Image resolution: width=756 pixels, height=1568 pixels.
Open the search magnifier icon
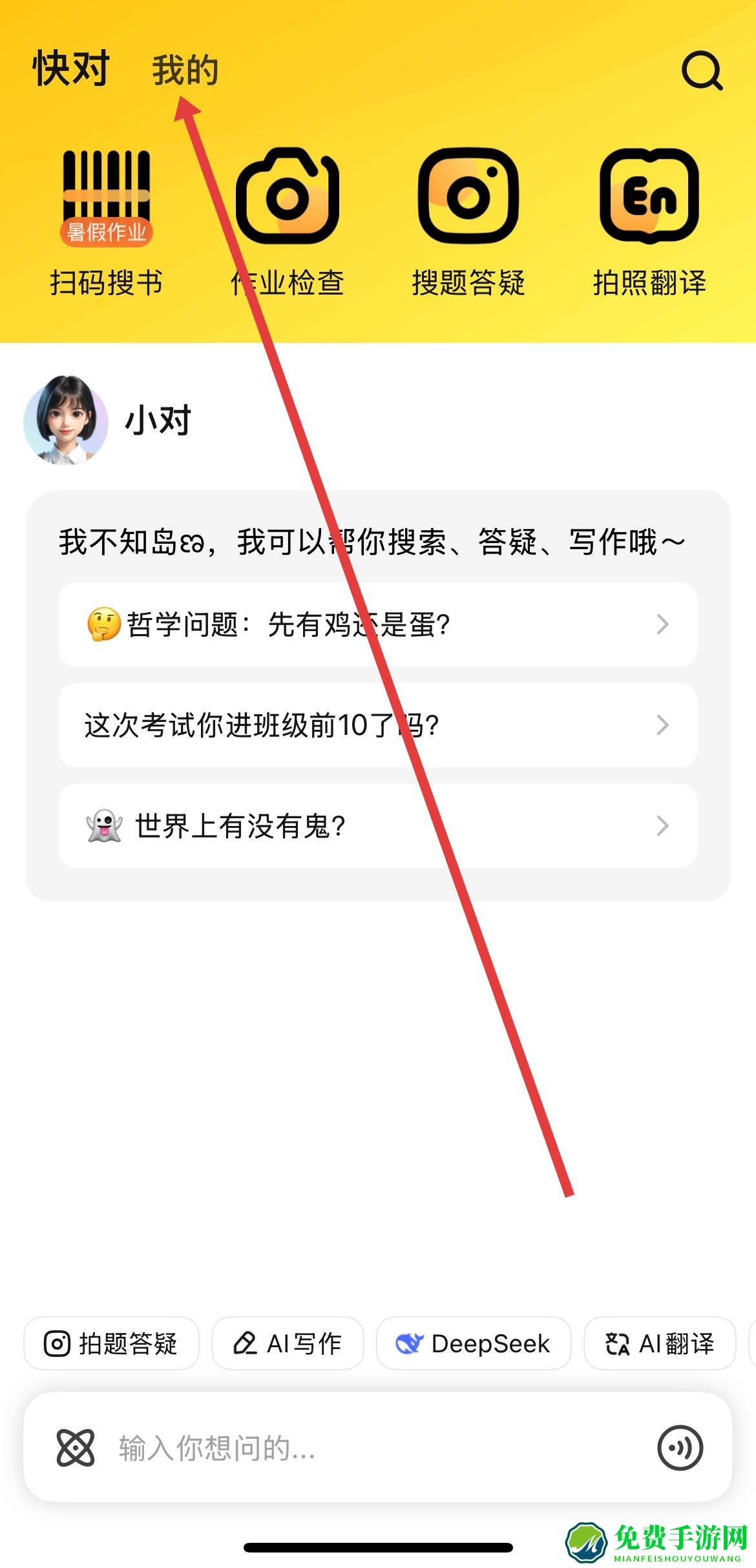click(702, 70)
